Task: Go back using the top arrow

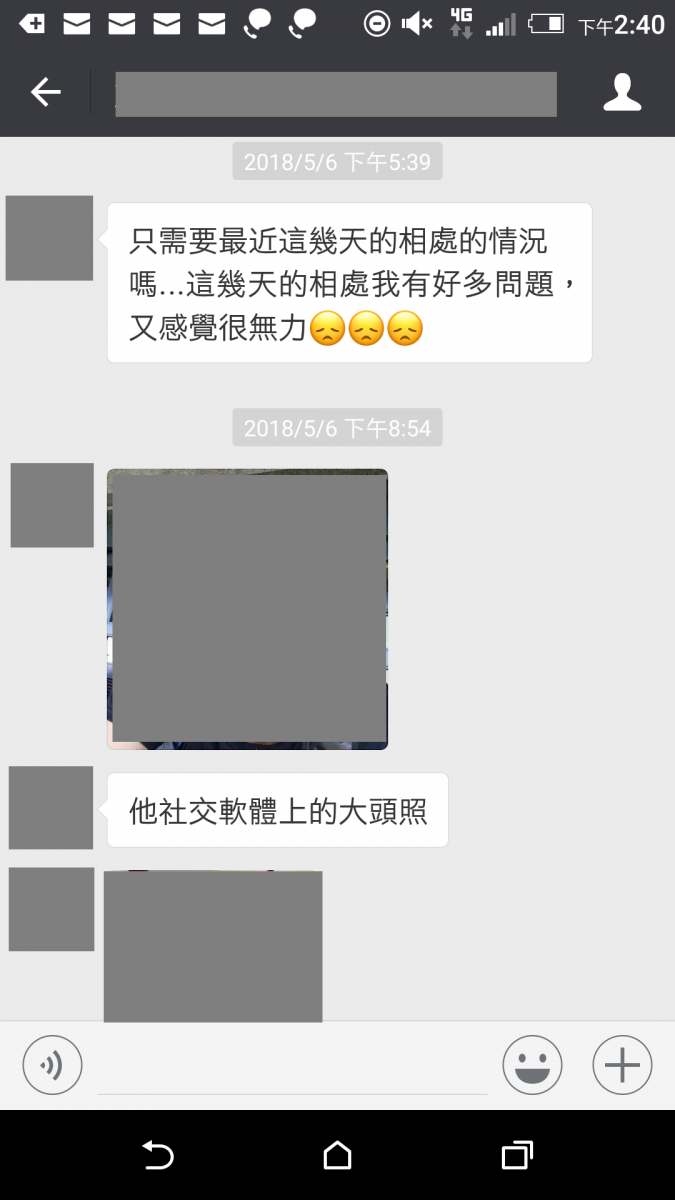Action: (46, 93)
